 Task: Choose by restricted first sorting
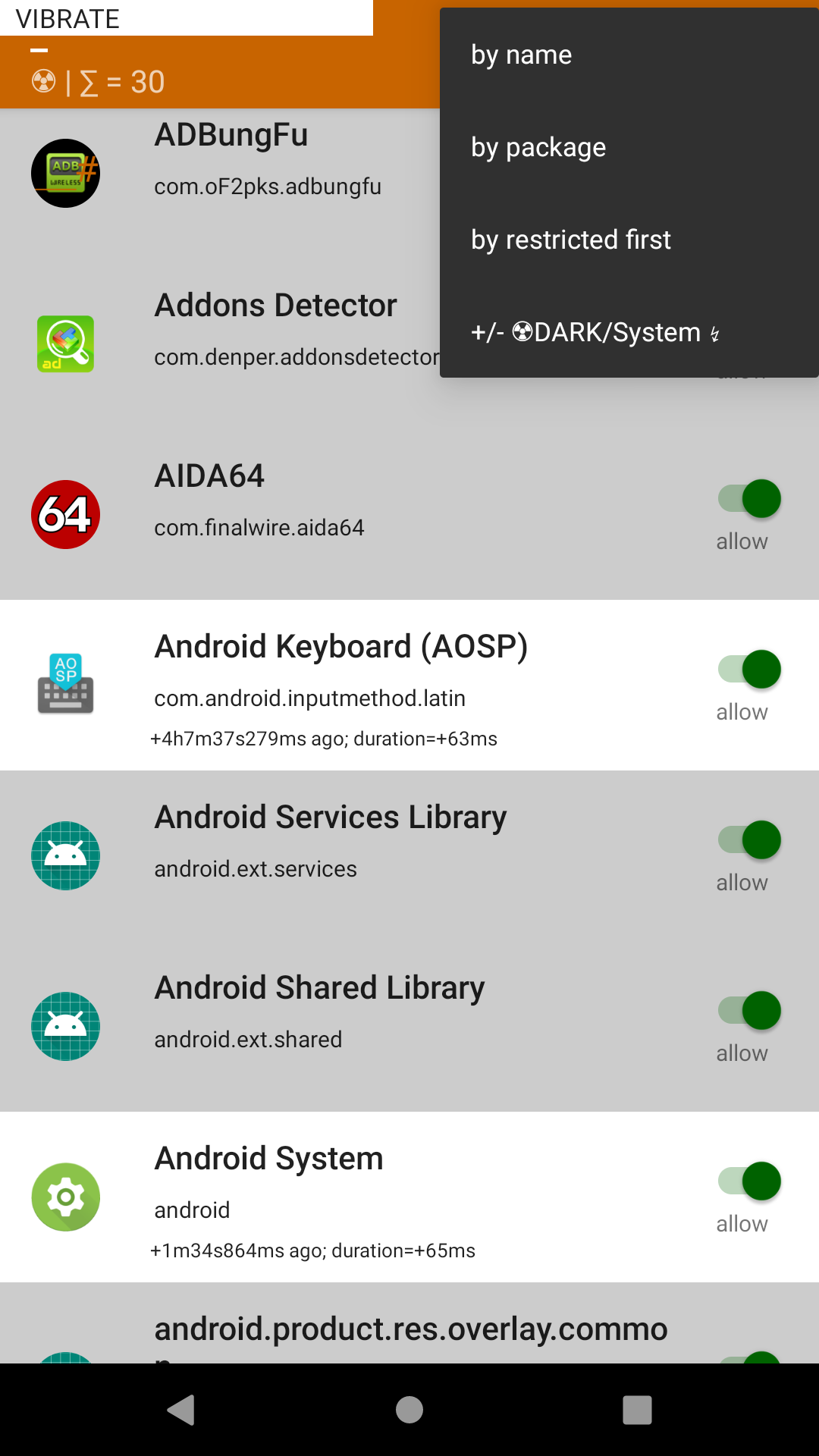[570, 240]
